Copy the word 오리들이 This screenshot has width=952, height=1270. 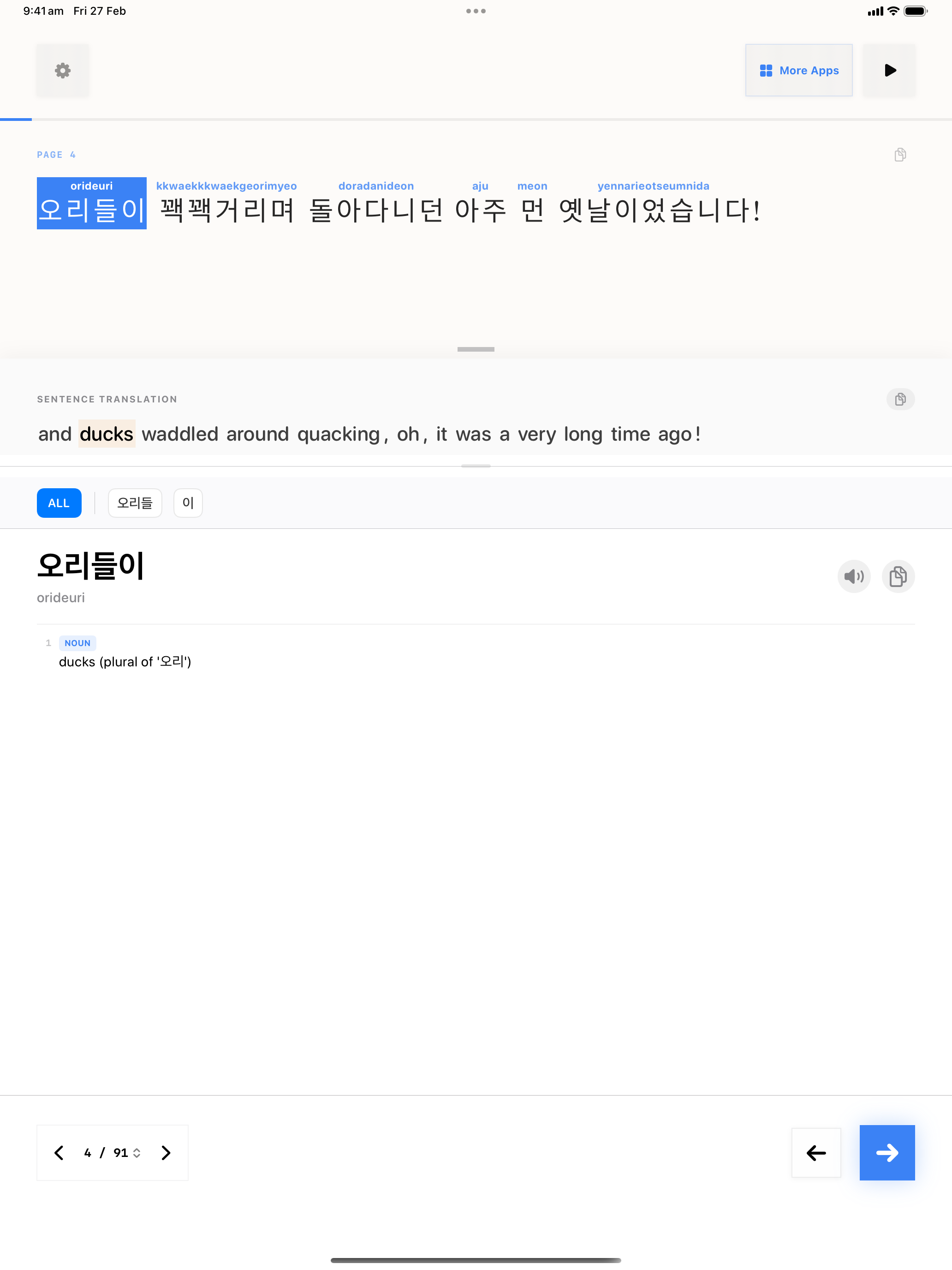[x=898, y=576]
